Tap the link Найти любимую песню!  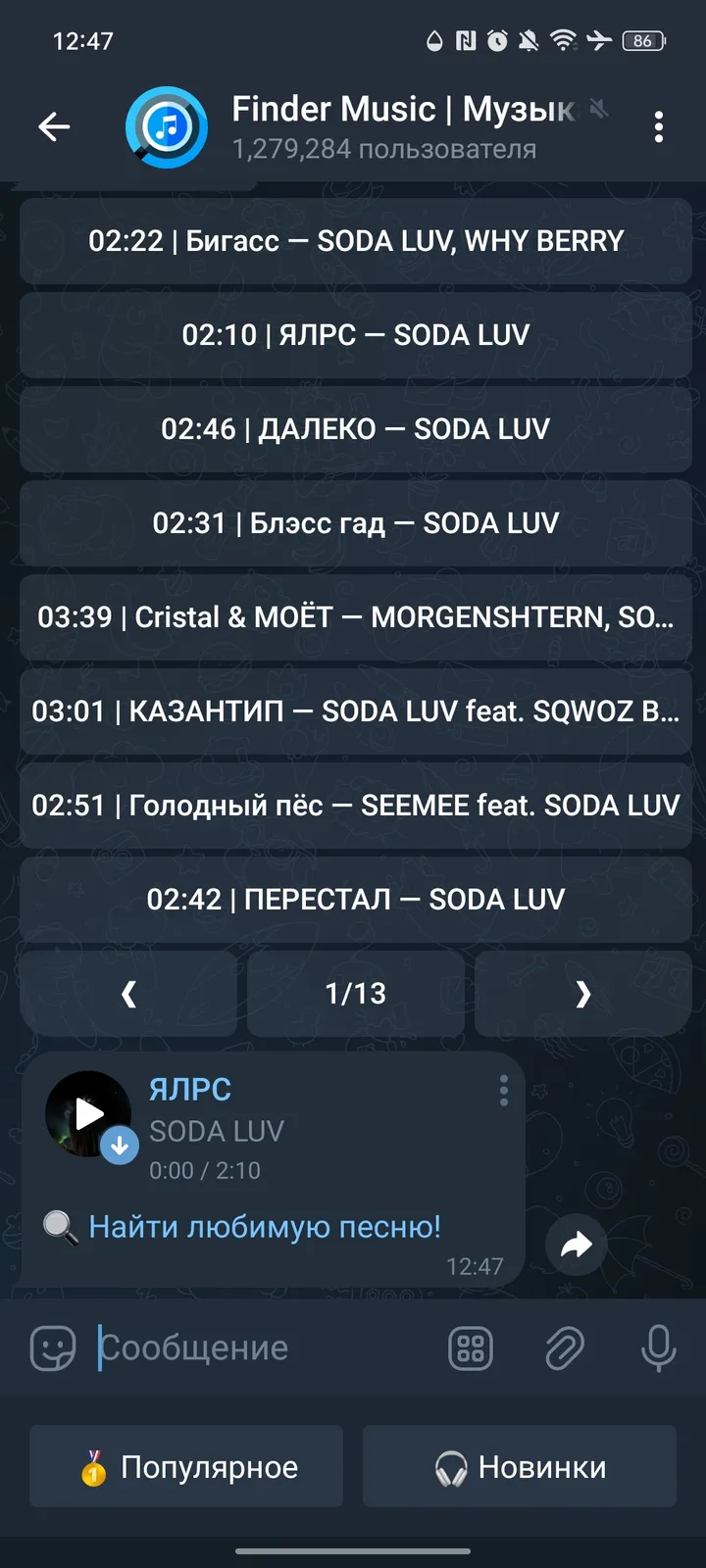click(265, 1226)
